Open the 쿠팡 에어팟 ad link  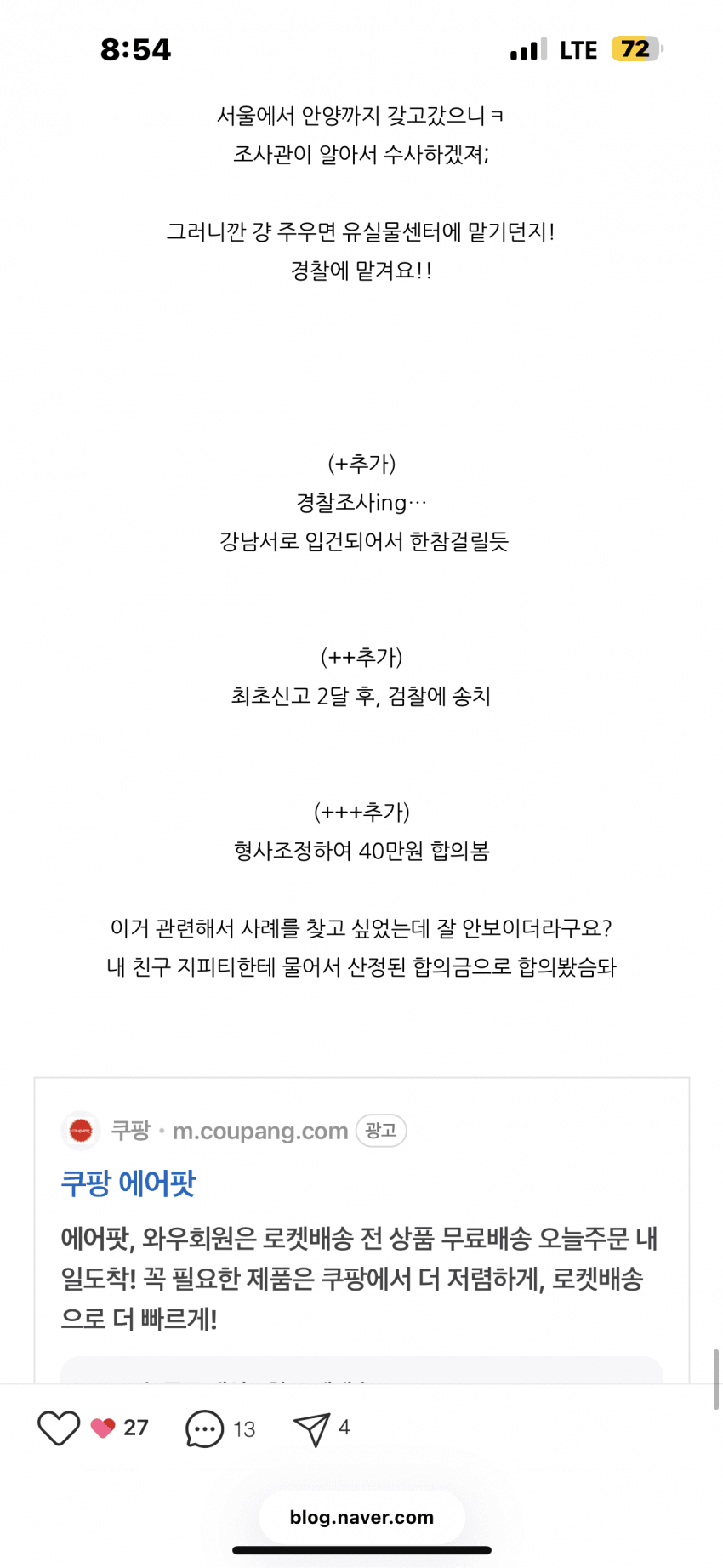(128, 1183)
